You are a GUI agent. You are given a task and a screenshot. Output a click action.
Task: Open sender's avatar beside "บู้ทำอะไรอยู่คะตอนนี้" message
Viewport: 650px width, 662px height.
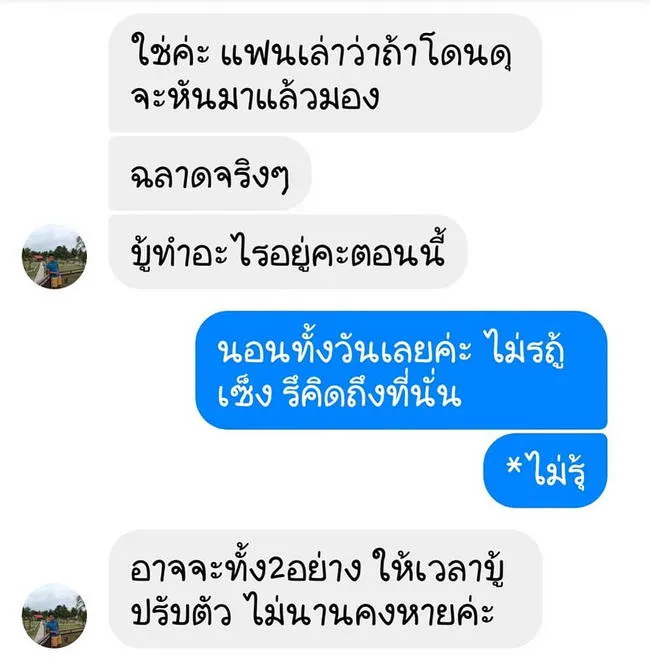pyautogui.click(x=54, y=258)
